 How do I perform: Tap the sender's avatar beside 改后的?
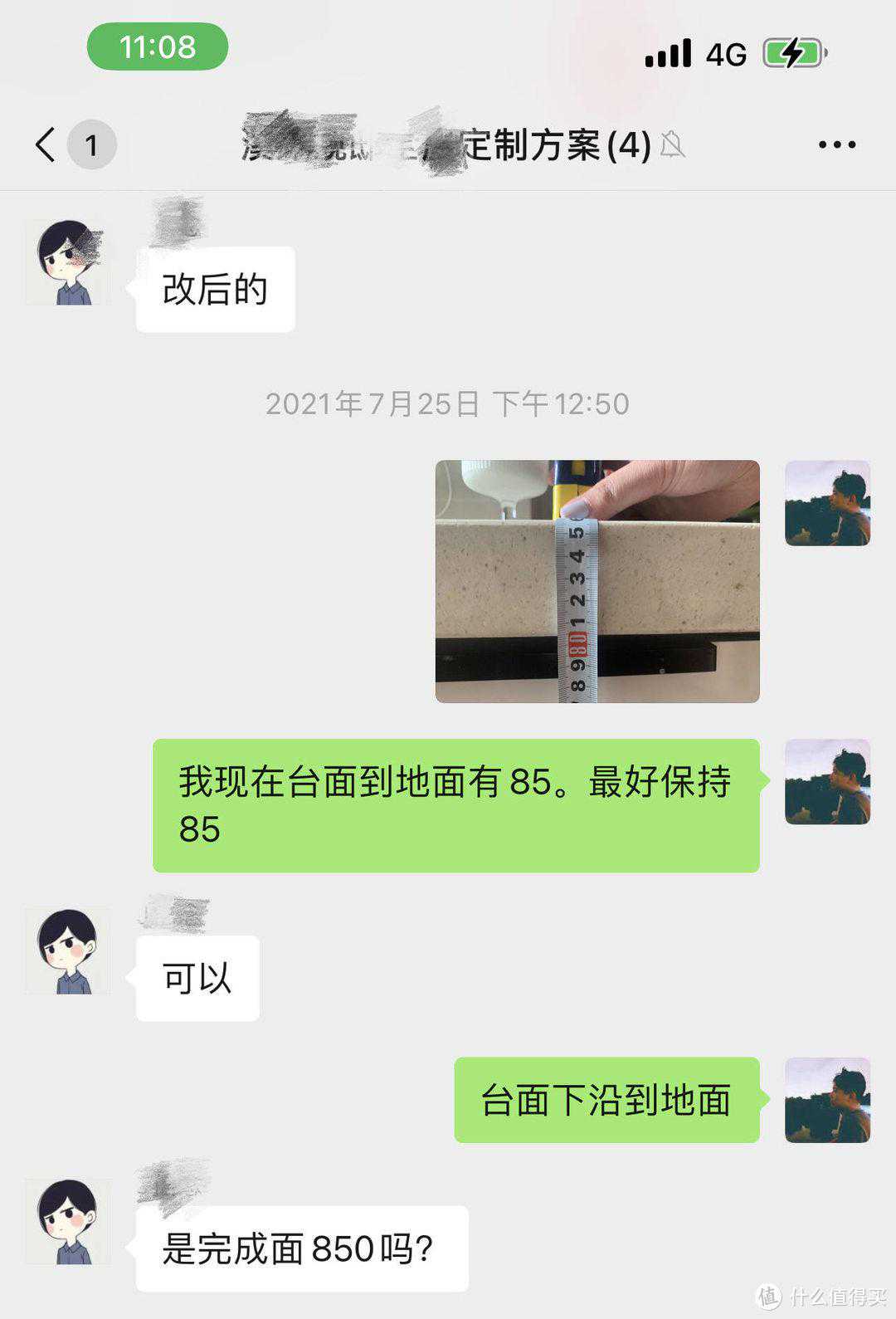click(67, 261)
